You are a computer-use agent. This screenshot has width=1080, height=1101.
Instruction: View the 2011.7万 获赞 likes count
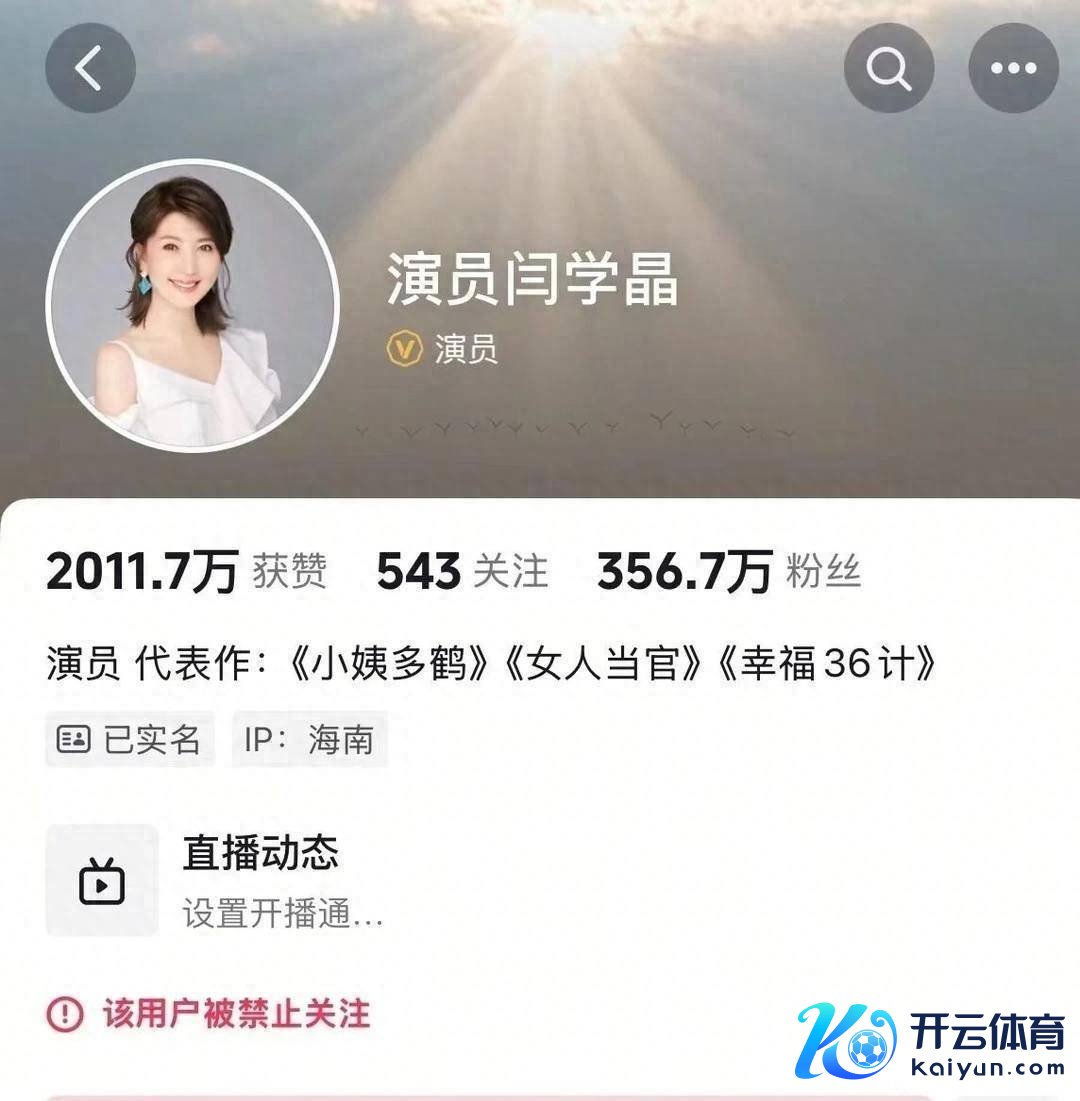tap(186, 572)
